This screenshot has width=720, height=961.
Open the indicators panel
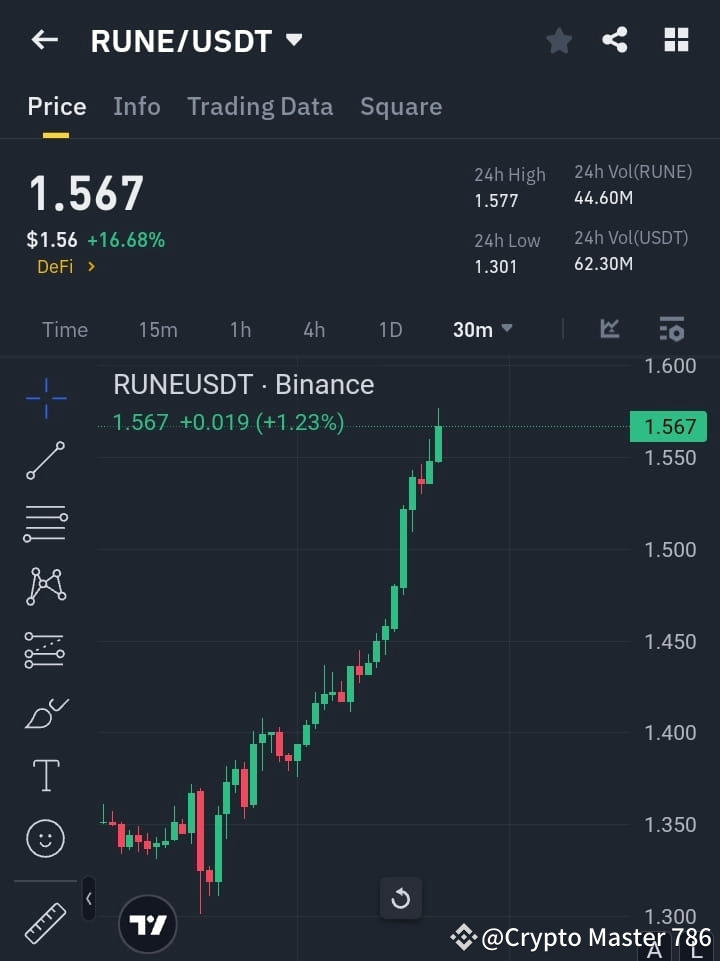point(608,329)
